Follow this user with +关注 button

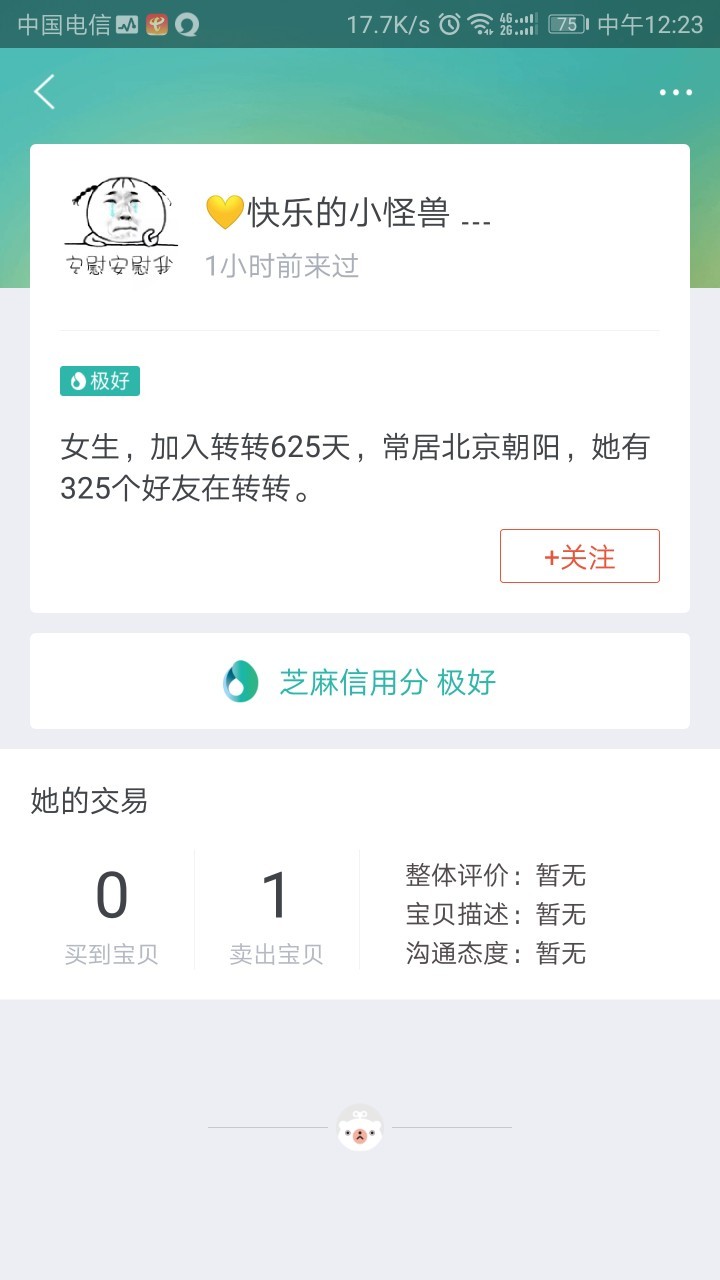[580, 556]
